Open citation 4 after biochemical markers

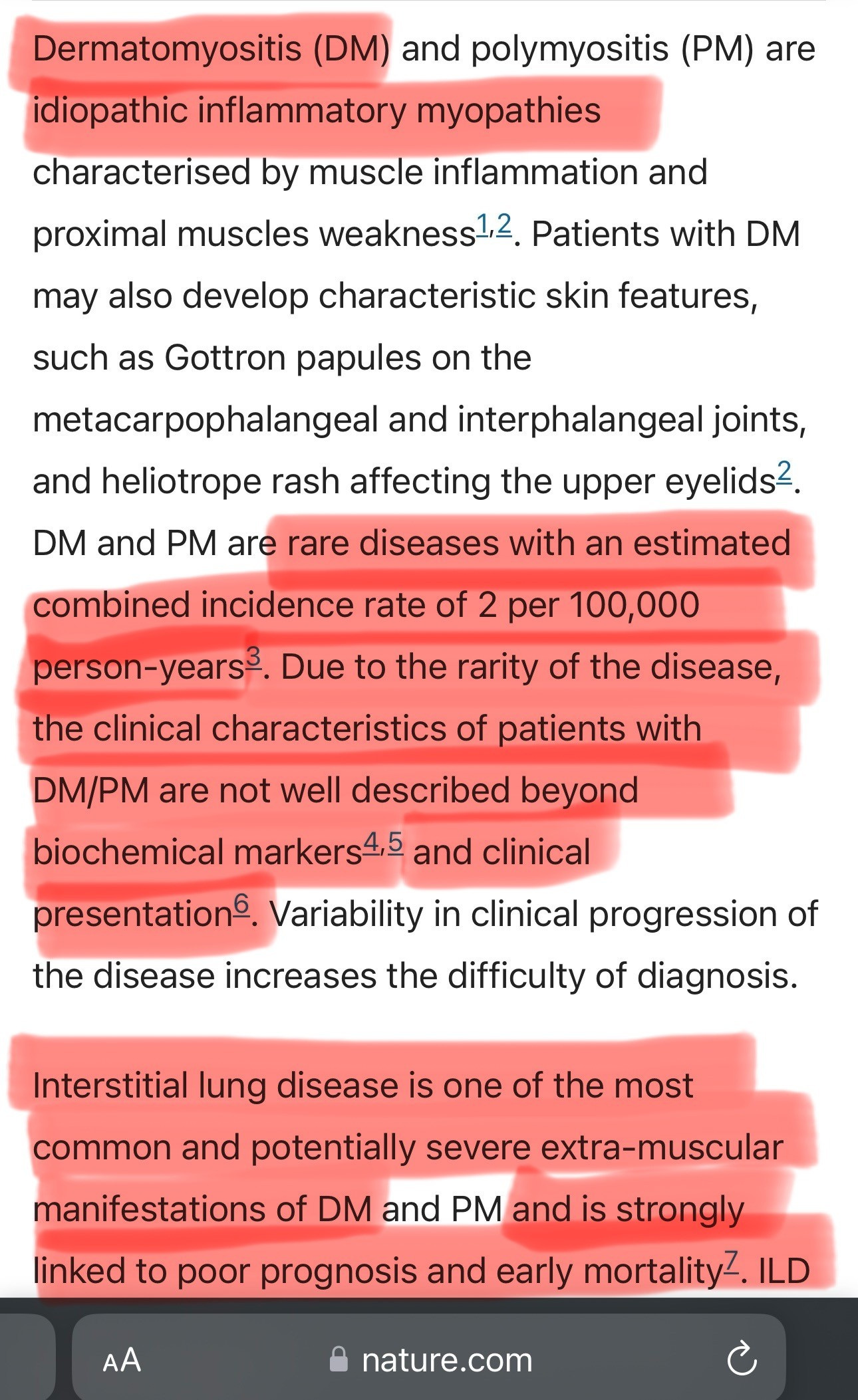(x=371, y=843)
